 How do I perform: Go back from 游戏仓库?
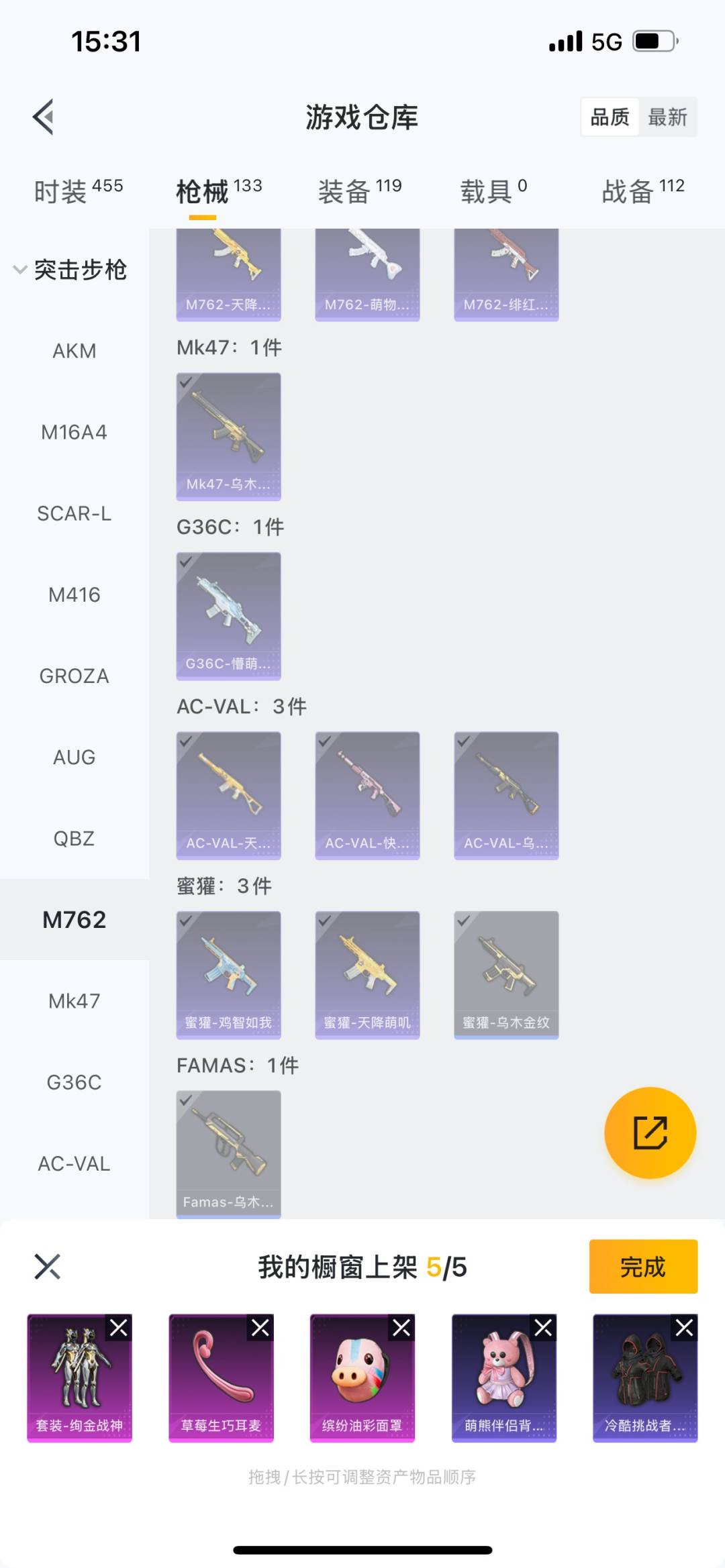[44, 117]
